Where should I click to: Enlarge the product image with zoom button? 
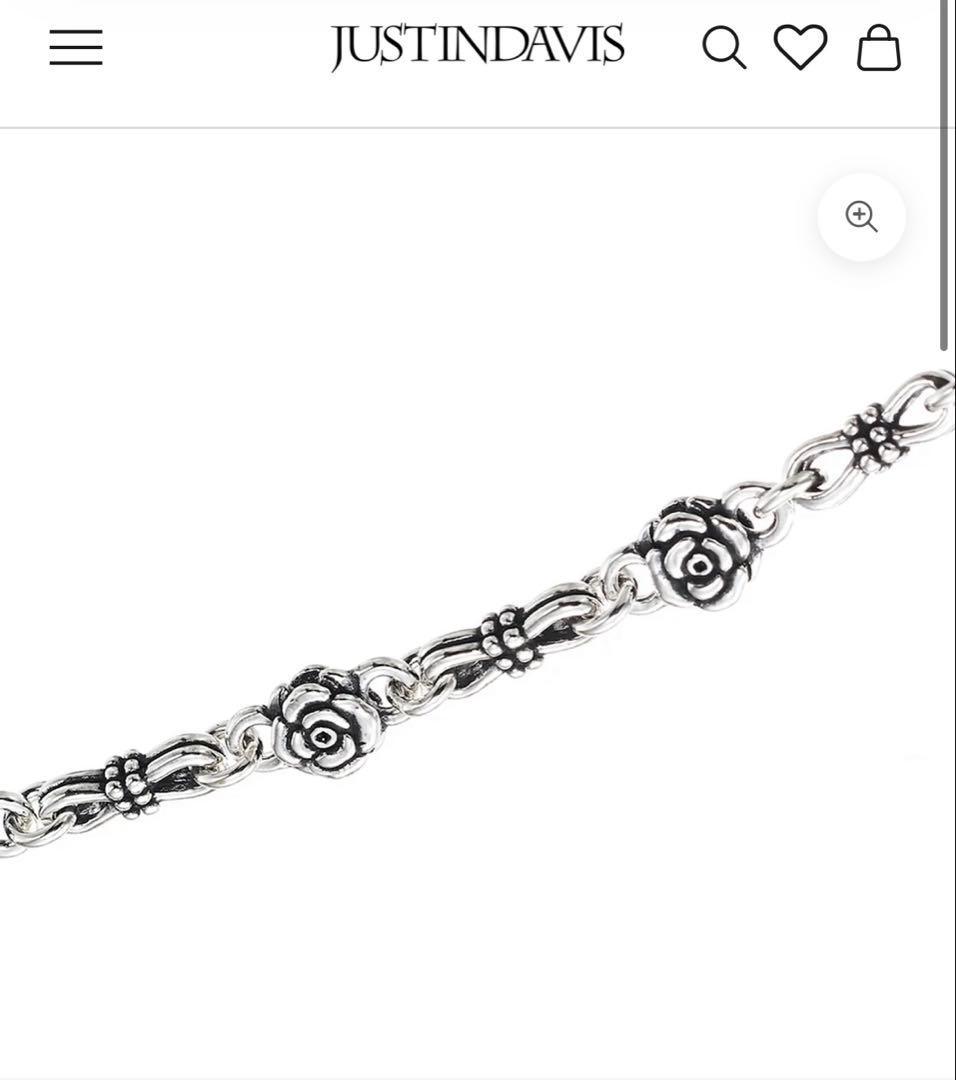point(861,216)
